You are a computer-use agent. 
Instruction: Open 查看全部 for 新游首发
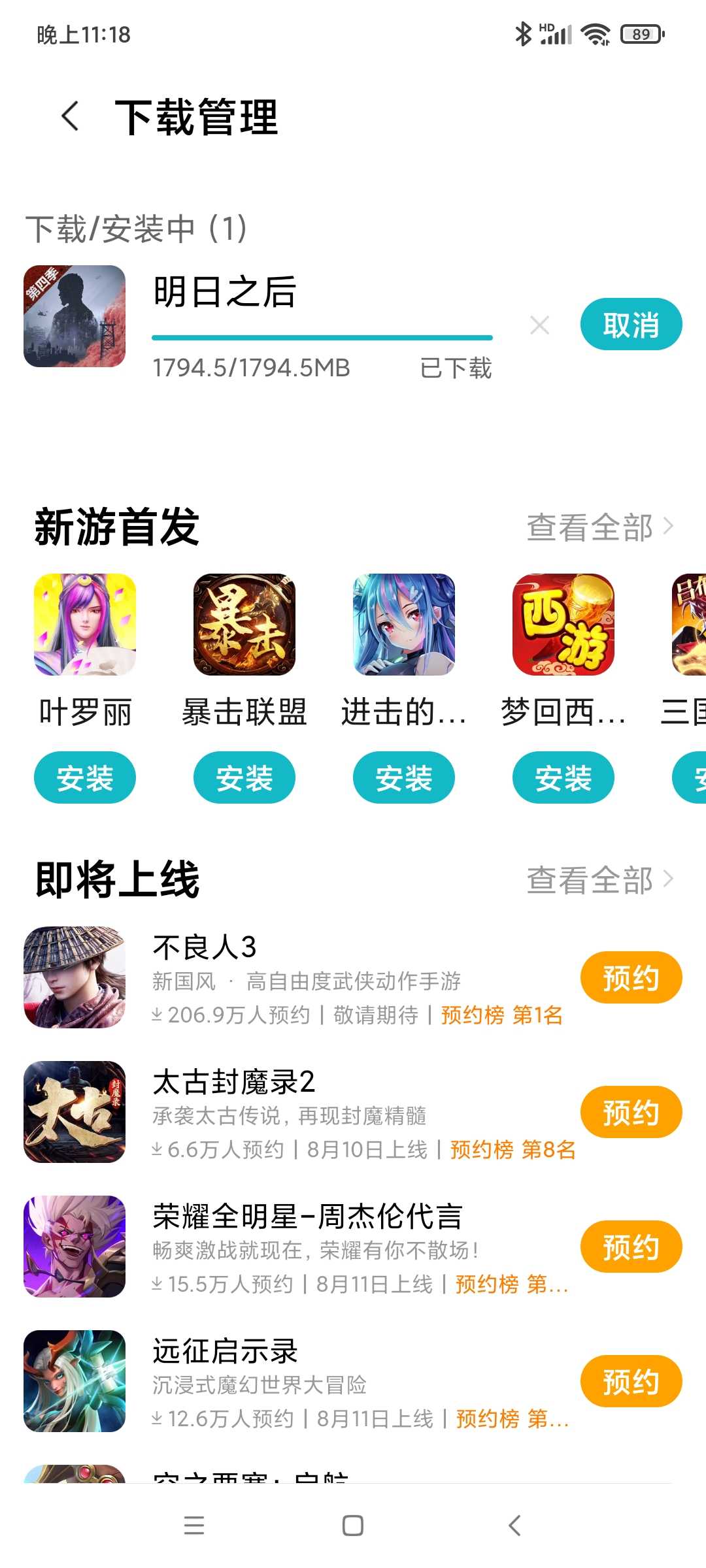point(599,527)
